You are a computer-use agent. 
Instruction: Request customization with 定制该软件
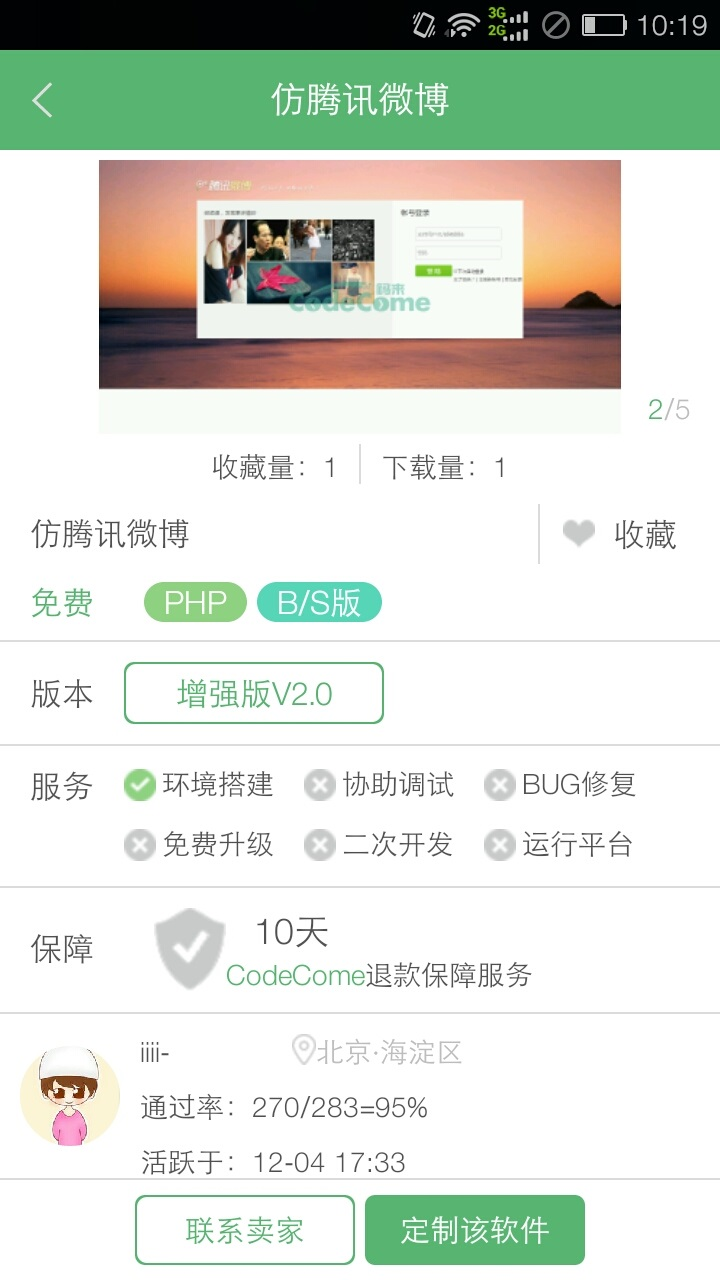click(474, 1230)
